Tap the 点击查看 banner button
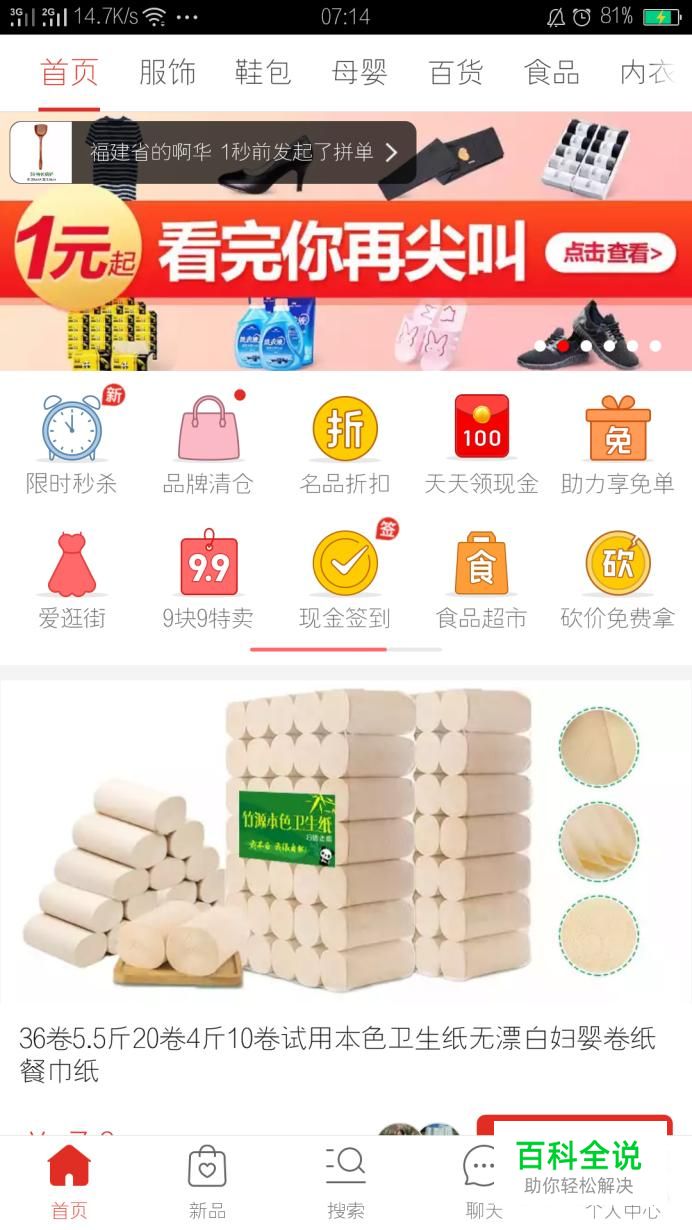Image resolution: width=692 pixels, height=1230 pixels. pyautogui.click(x=611, y=253)
